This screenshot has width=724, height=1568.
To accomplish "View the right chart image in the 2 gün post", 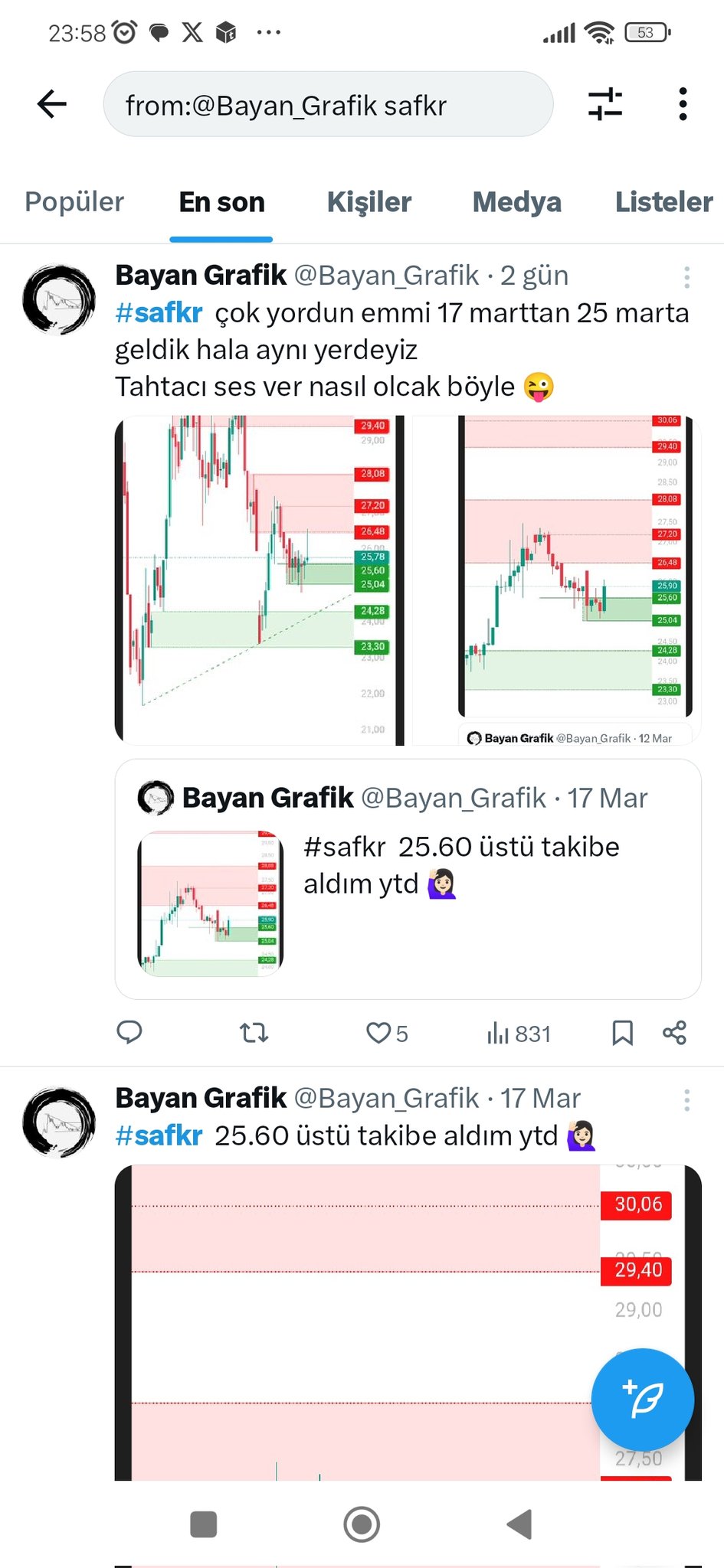I will click(557, 580).
